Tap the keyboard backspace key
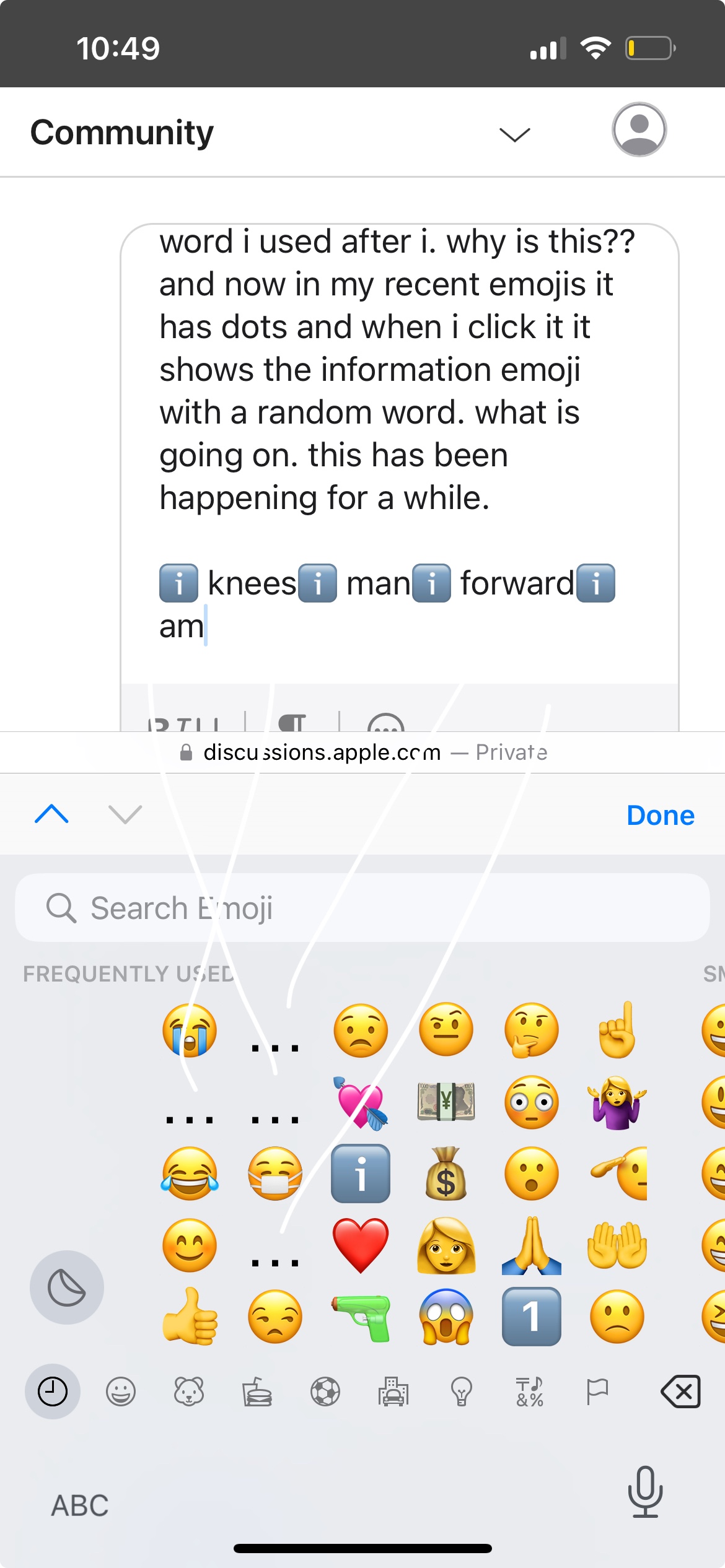 click(x=680, y=1392)
